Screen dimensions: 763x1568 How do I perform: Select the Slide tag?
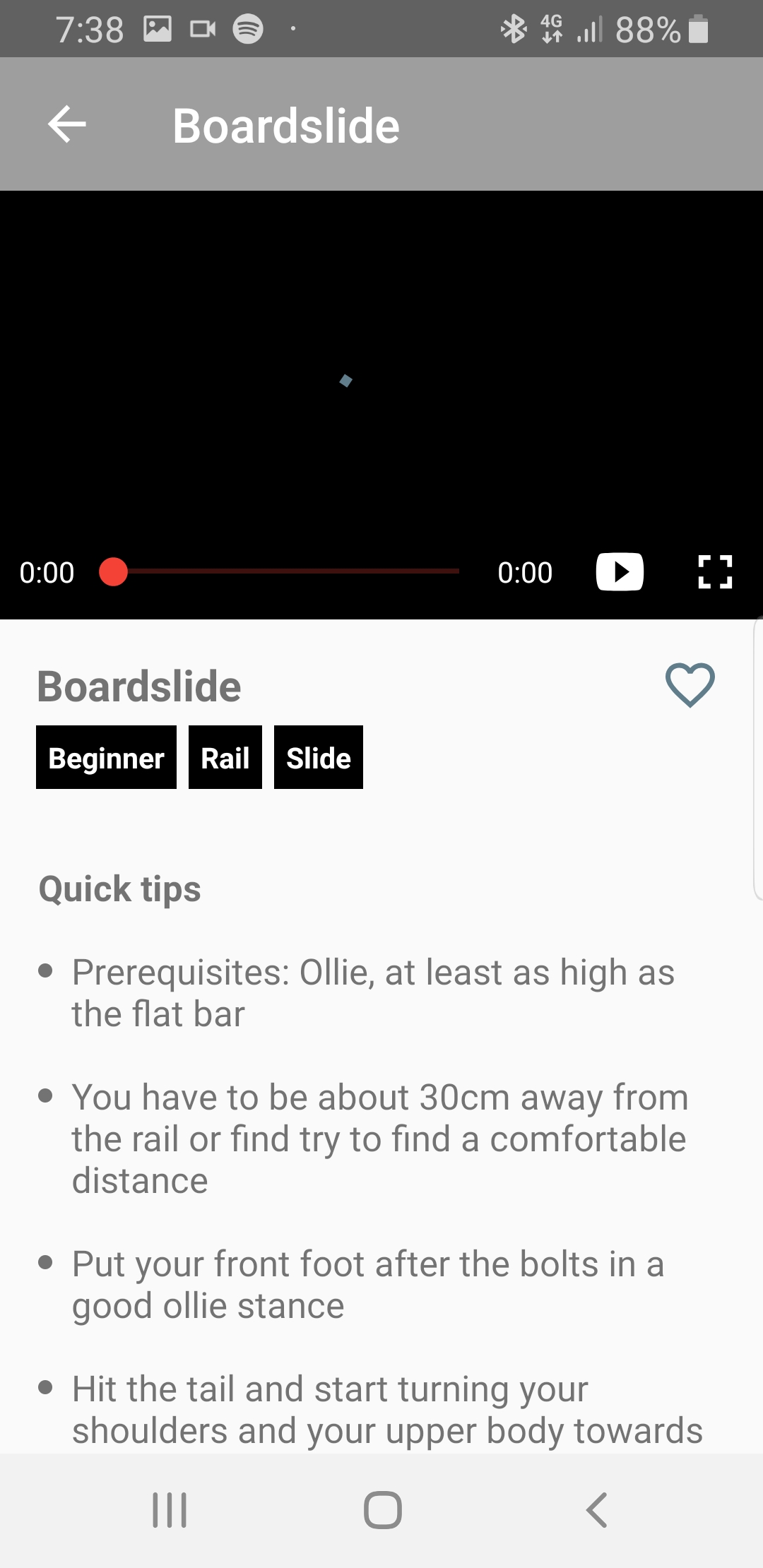coord(318,758)
